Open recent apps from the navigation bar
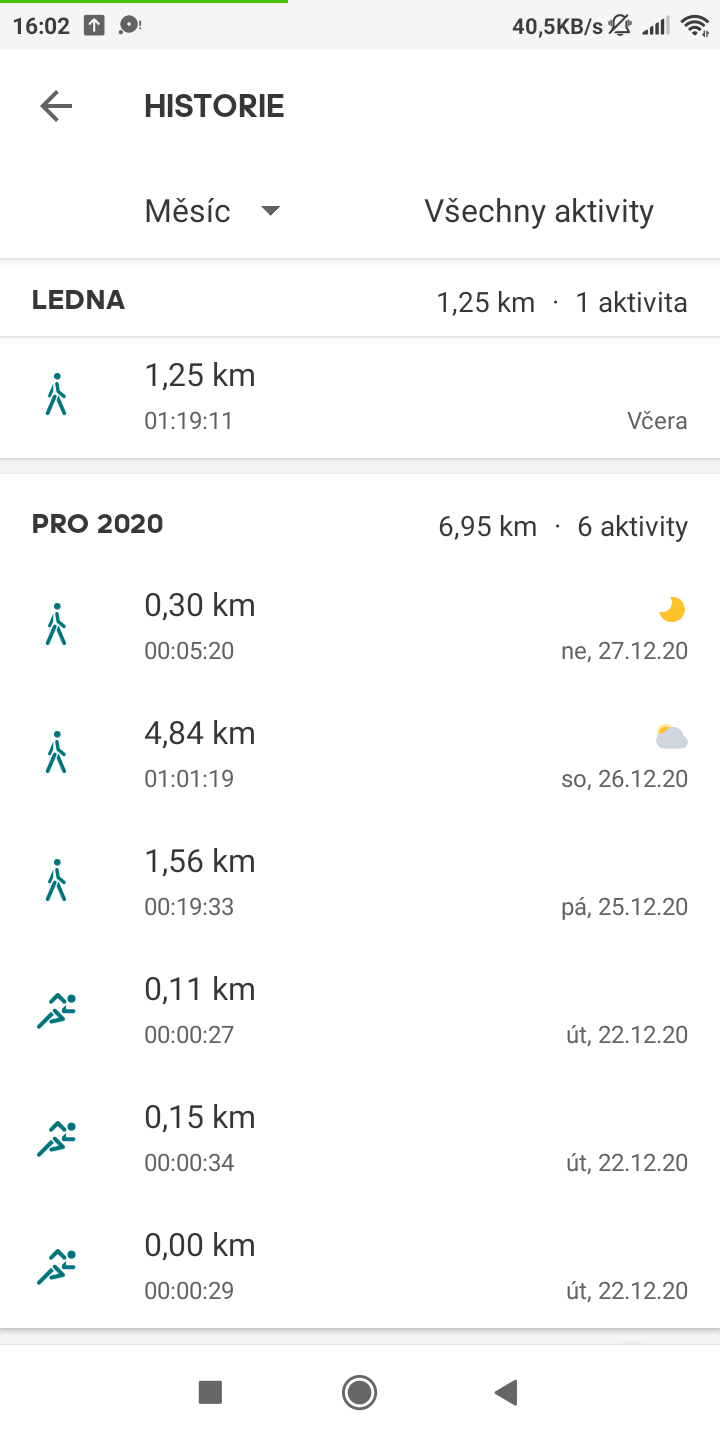The width and height of the screenshot is (720, 1440). pos(210,1392)
